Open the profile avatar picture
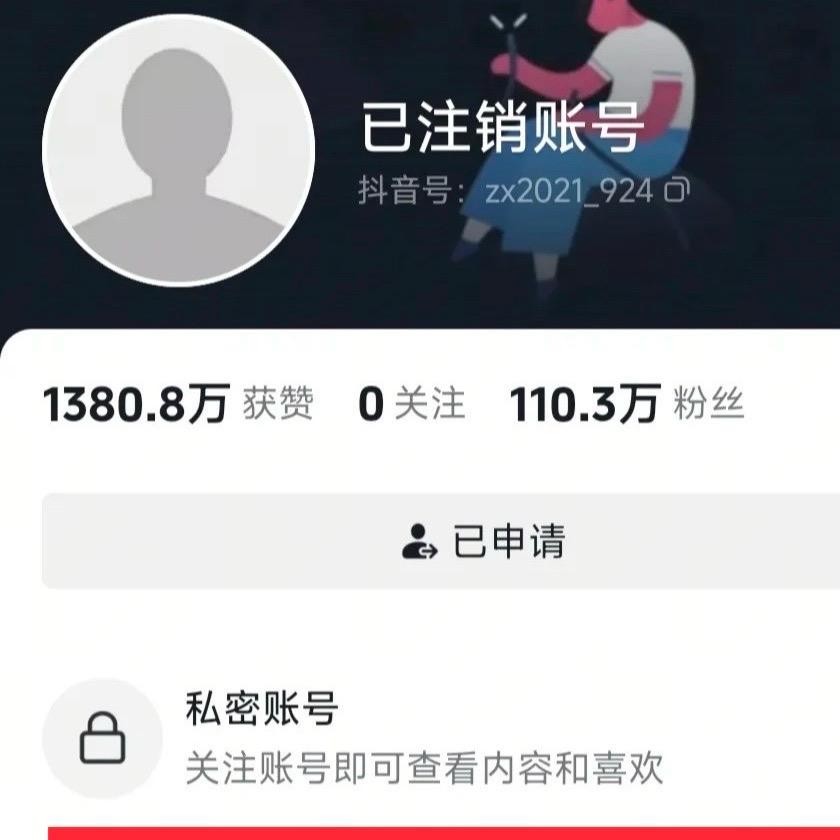Image resolution: width=840 pixels, height=840 pixels. pos(178,150)
